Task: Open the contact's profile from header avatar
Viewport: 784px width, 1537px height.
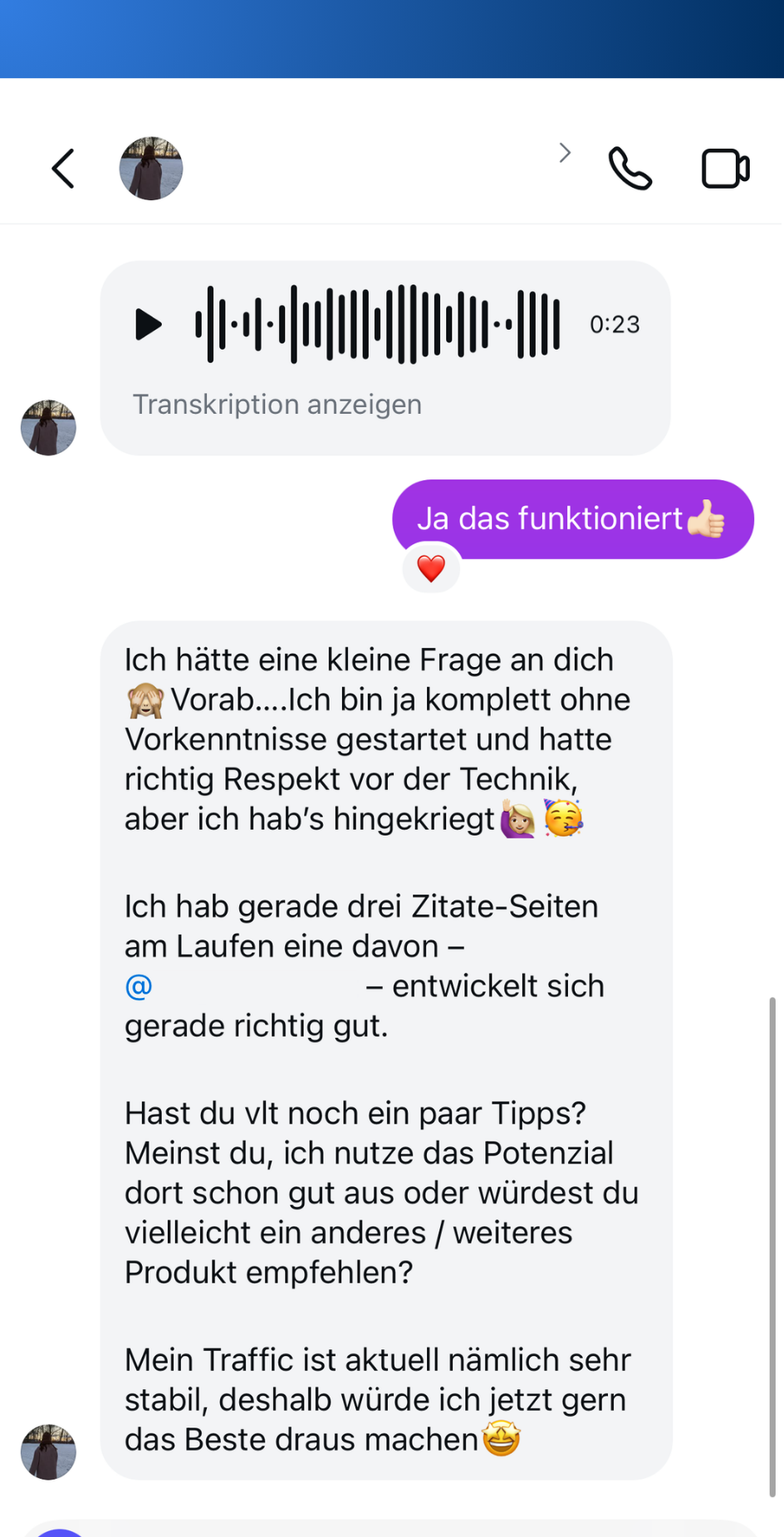Action: [151, 169]
